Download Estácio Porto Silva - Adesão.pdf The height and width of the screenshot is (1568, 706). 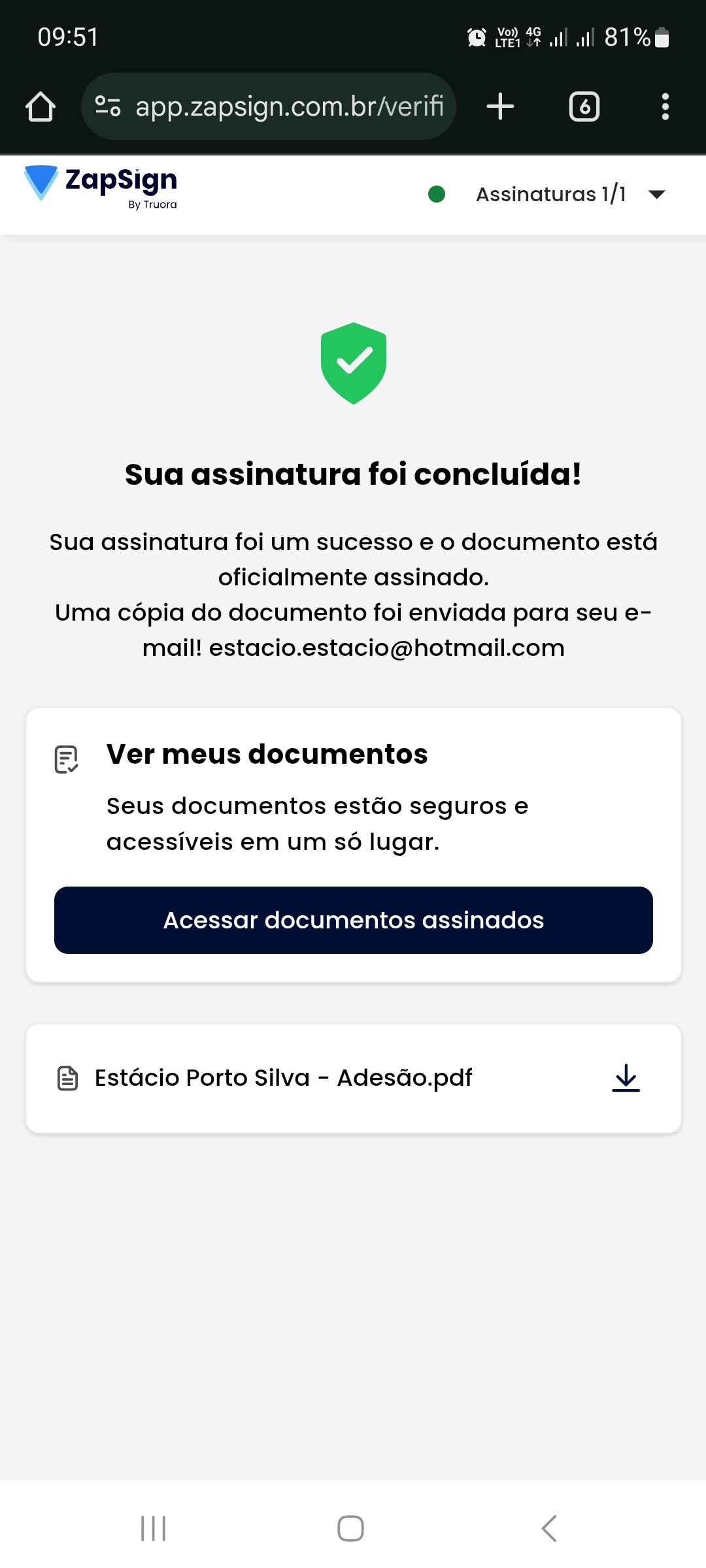pos(626,1078)
